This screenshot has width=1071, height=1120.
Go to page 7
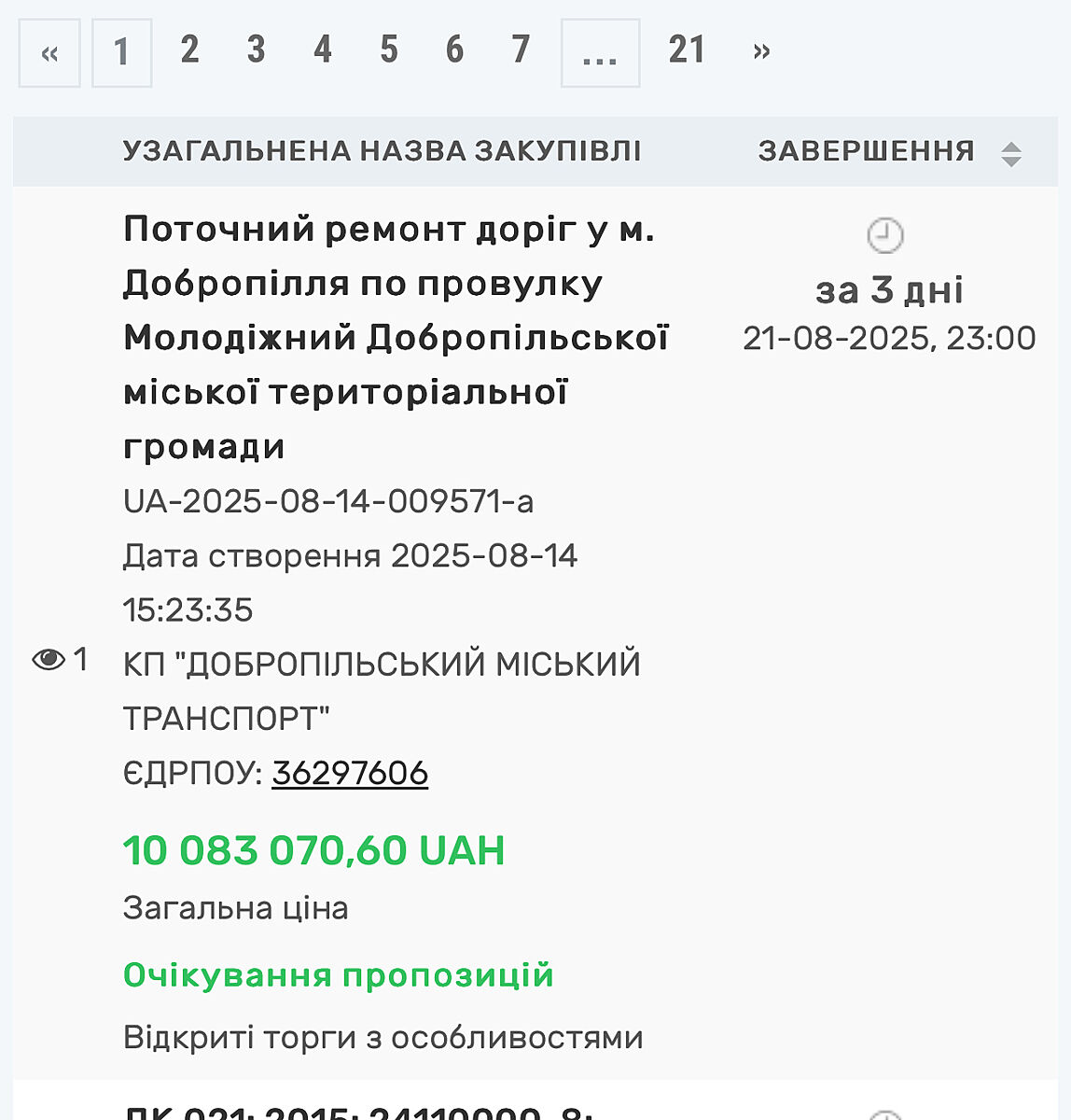521,50
